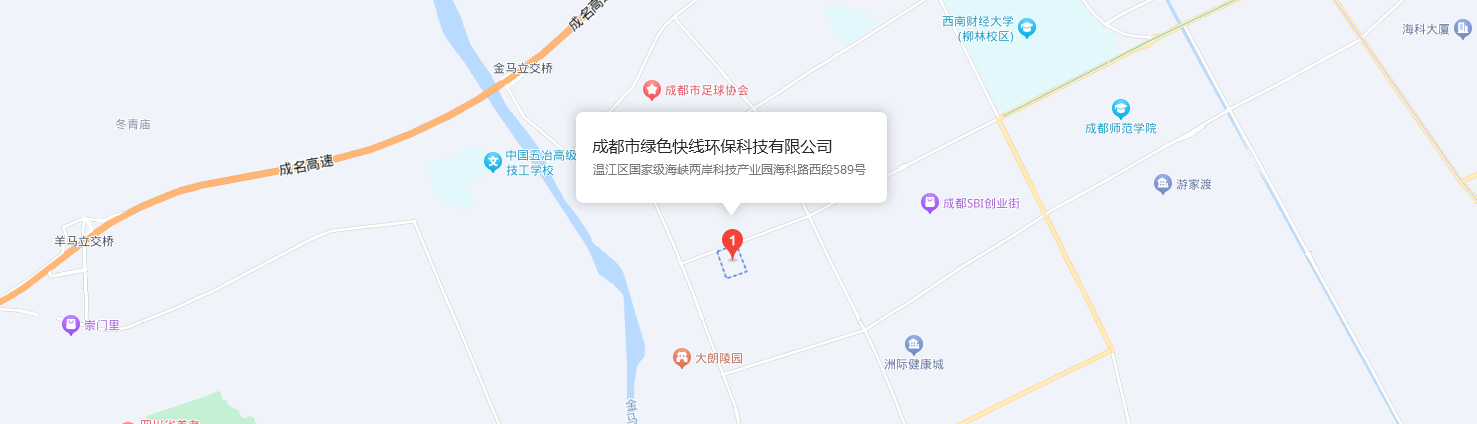Open the 大朗陵园 map marker
Image resolution: width=1477 pixels, height=424 pixels.
[x=682, y=358]
